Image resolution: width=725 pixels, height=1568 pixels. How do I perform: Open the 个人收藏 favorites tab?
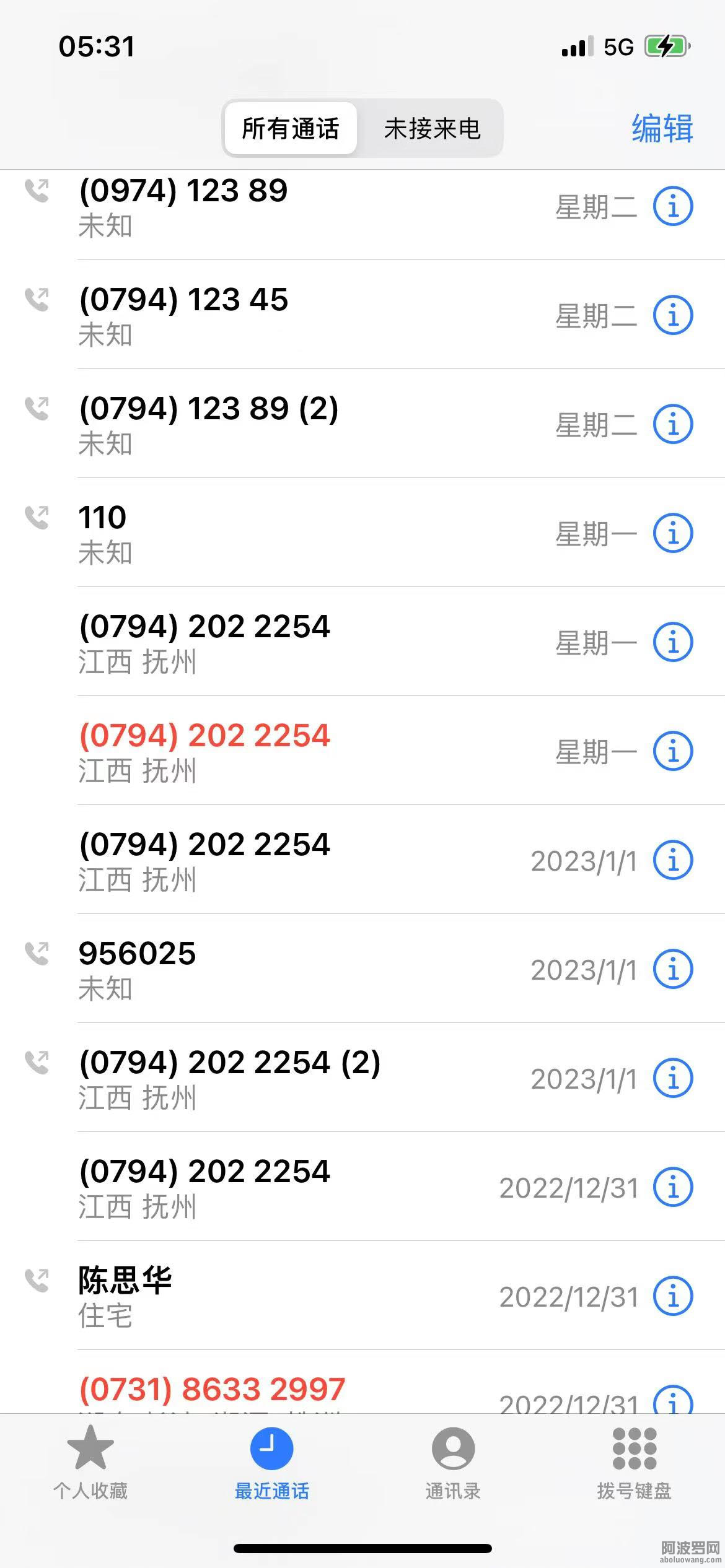(x=90, y=1461)
